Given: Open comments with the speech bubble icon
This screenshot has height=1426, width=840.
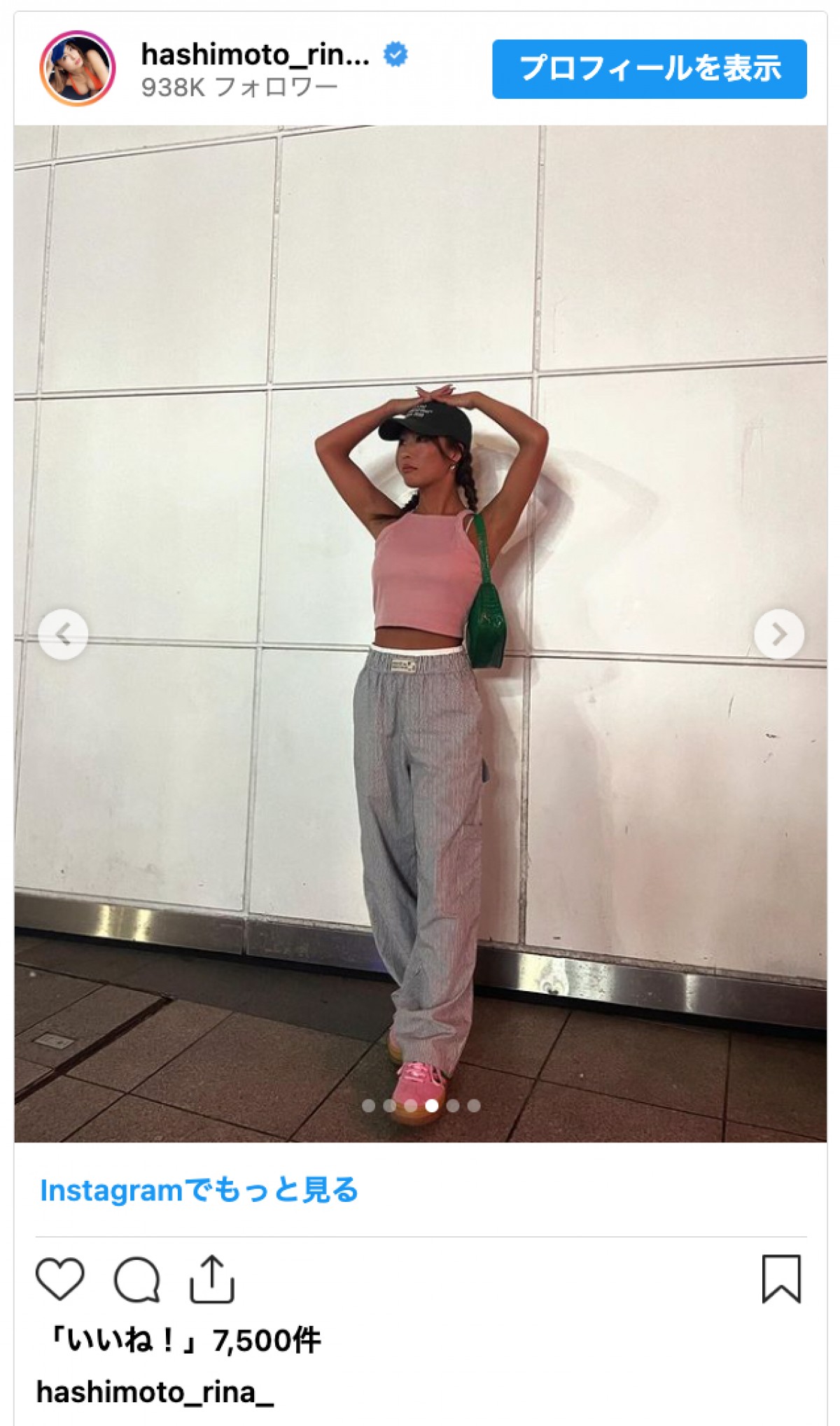Looking at the screenshot, I should pyautogui.click(x=137, y=1279).
